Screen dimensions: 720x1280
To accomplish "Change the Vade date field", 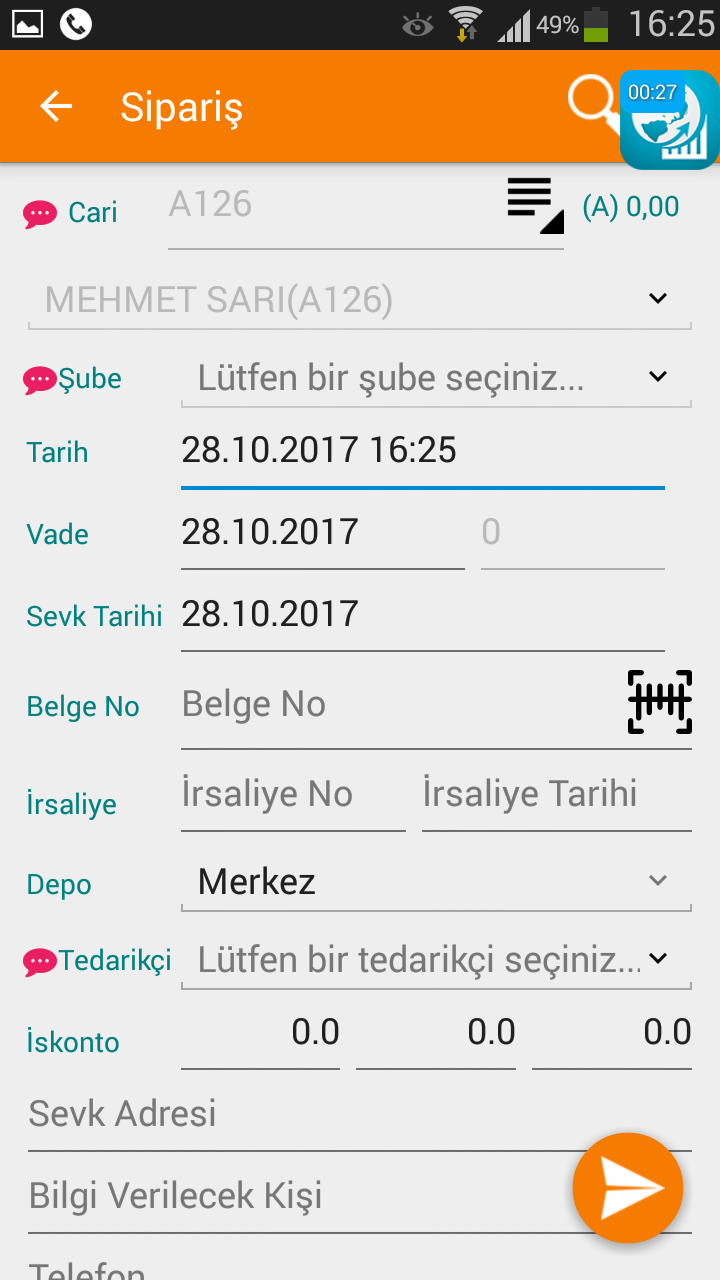I will [x=323, y=533].
